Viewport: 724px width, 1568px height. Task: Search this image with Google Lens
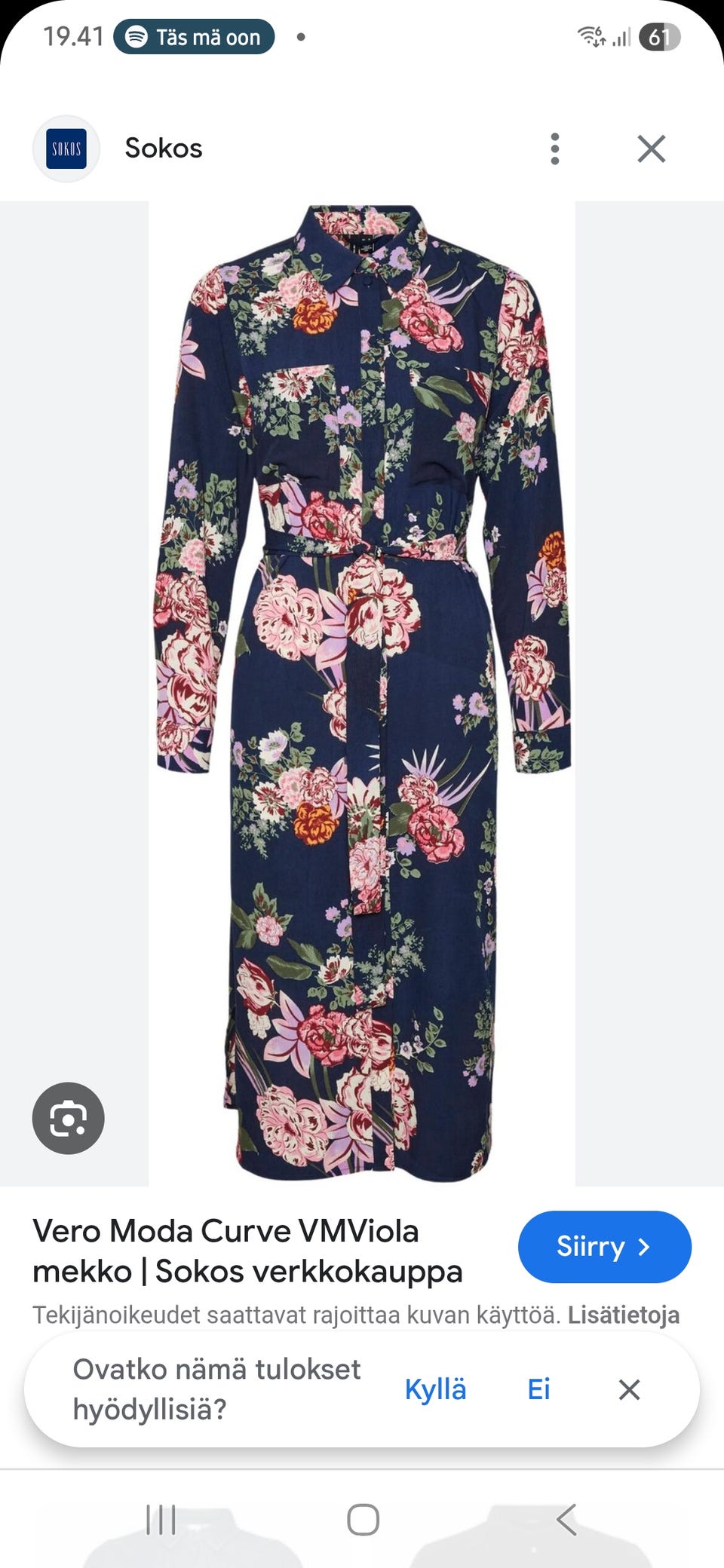pyautogui.click(x=69, y=1118)
